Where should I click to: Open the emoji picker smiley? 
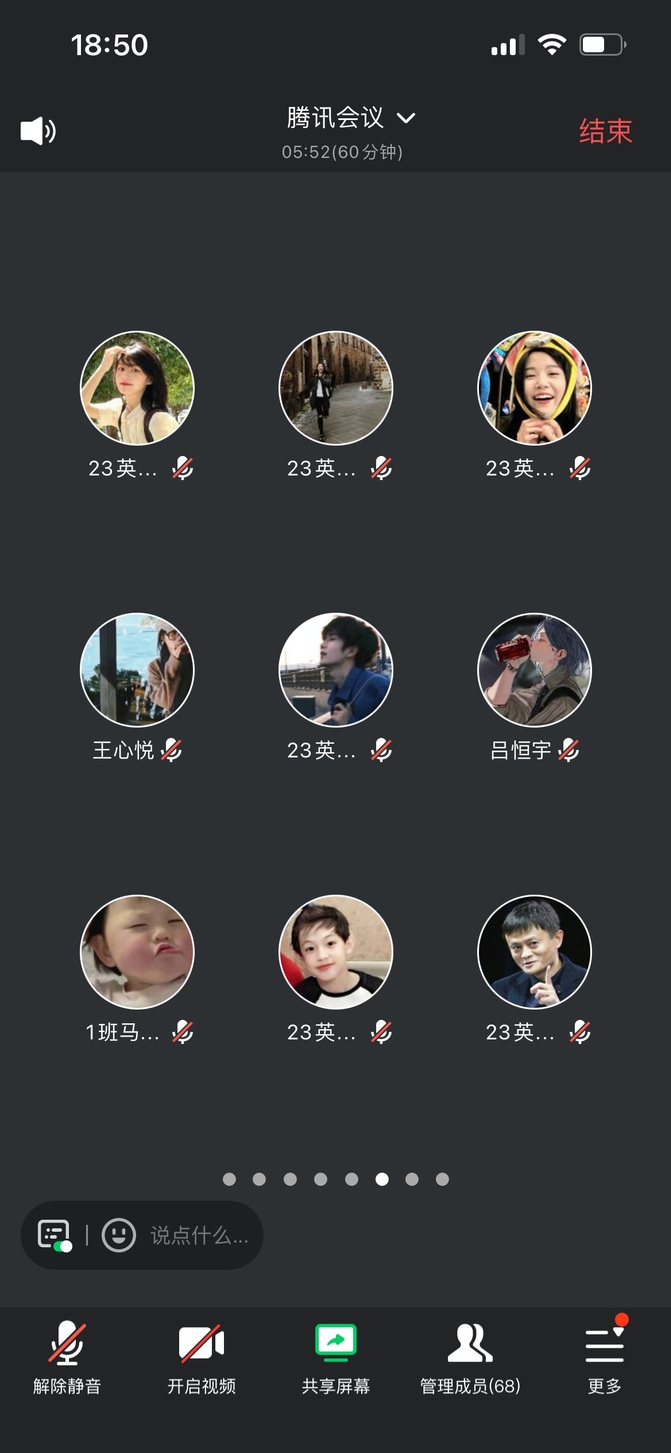[118, 1236]
